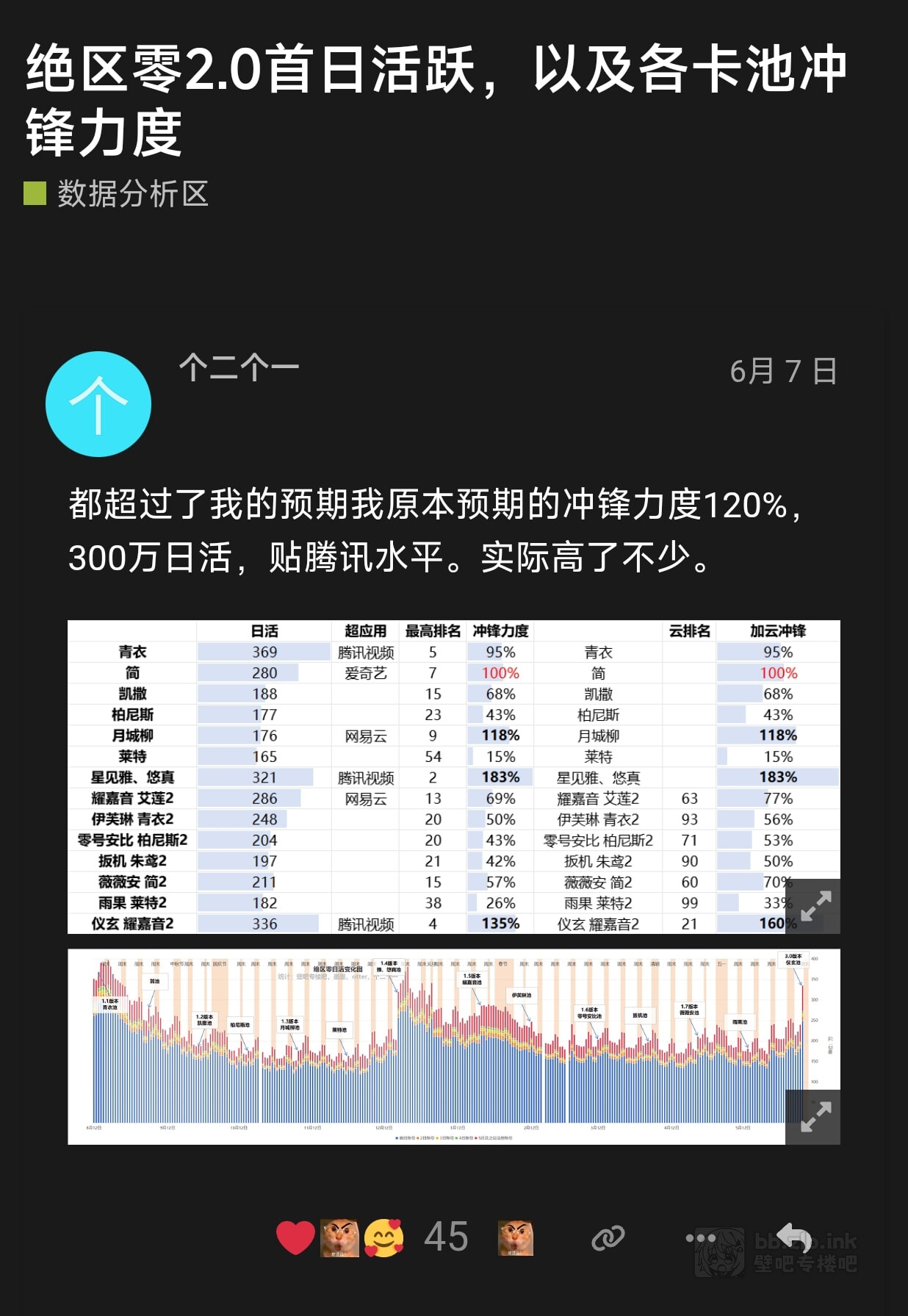Copy the post link
The image size is (908, 1316).
click(x=608, y=1238)
